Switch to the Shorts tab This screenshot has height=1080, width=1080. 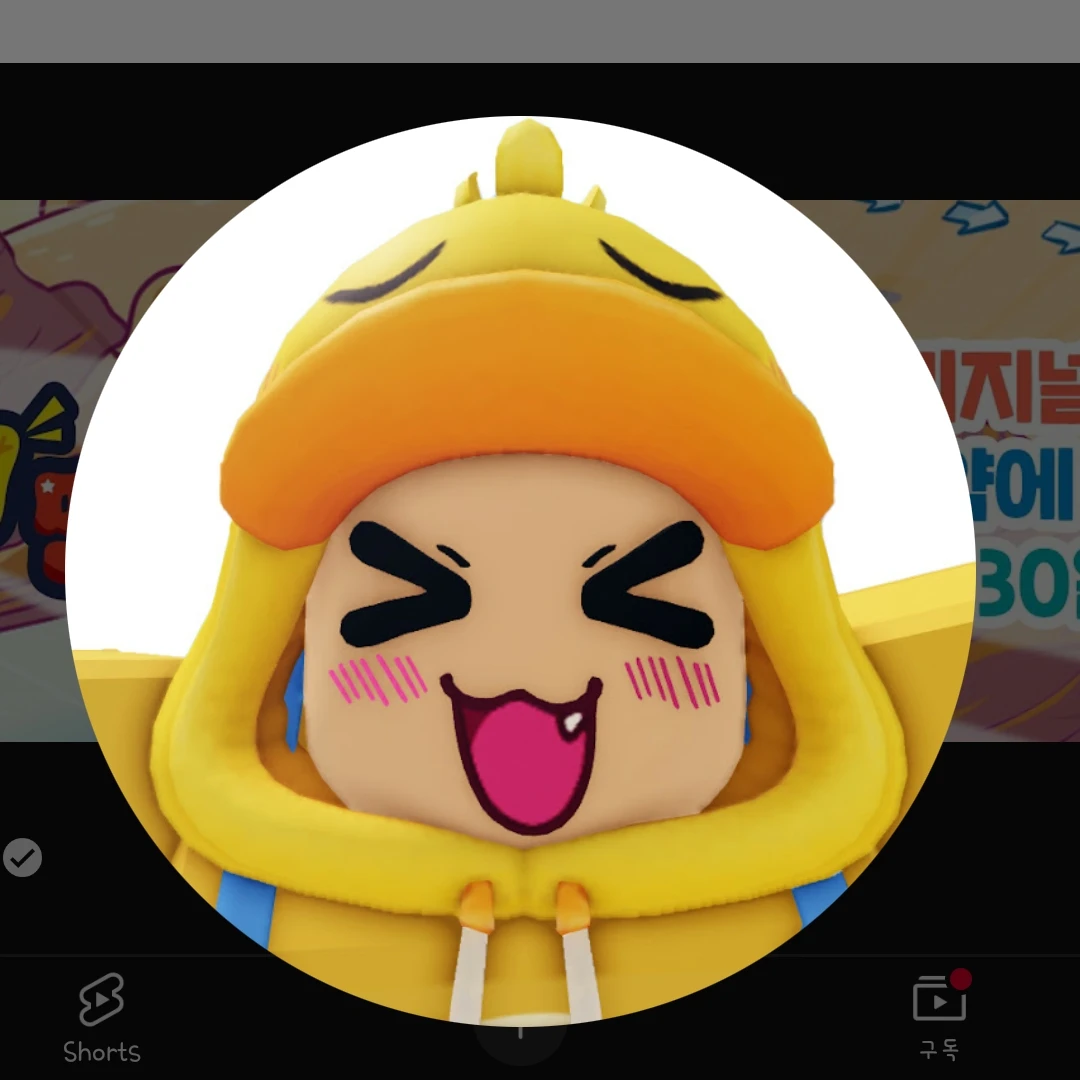click(101, 1017)
